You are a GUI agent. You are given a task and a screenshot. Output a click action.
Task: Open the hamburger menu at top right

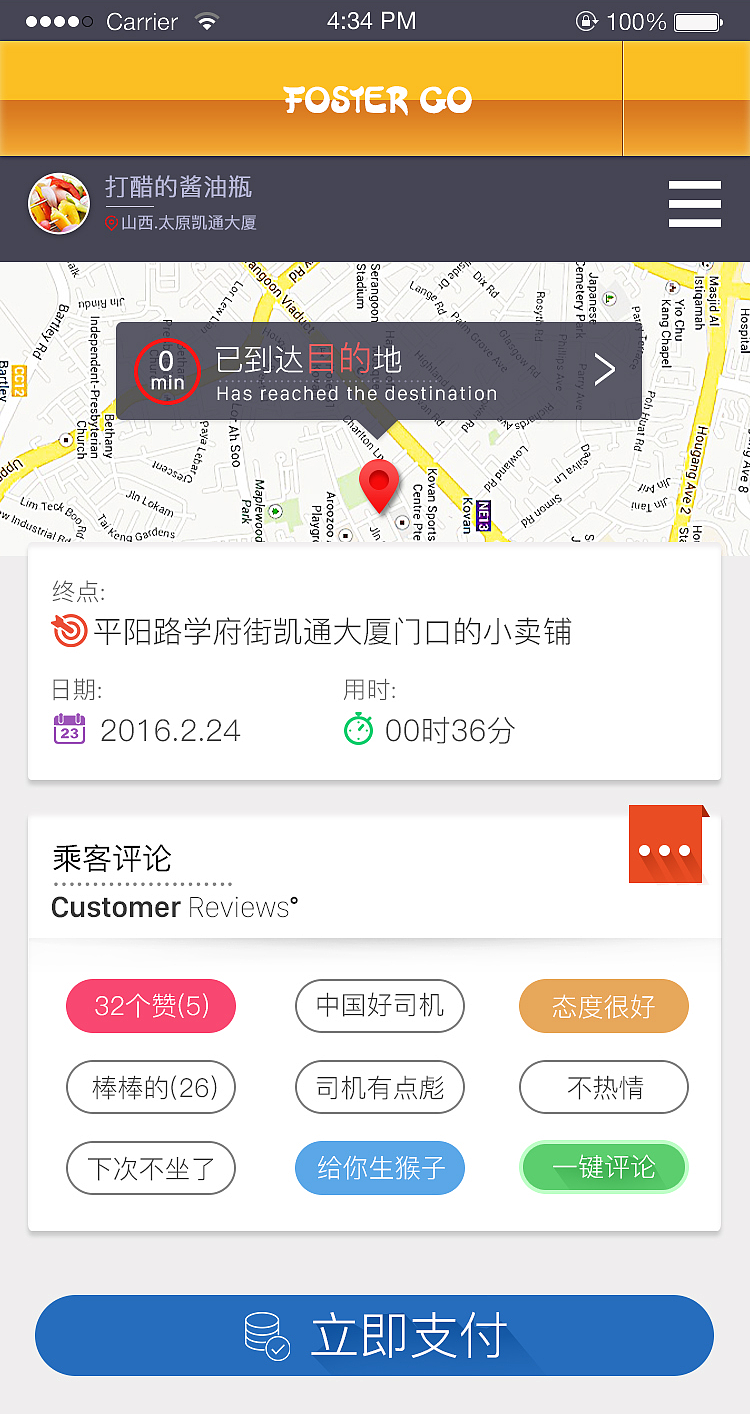(x=694, y=202)
